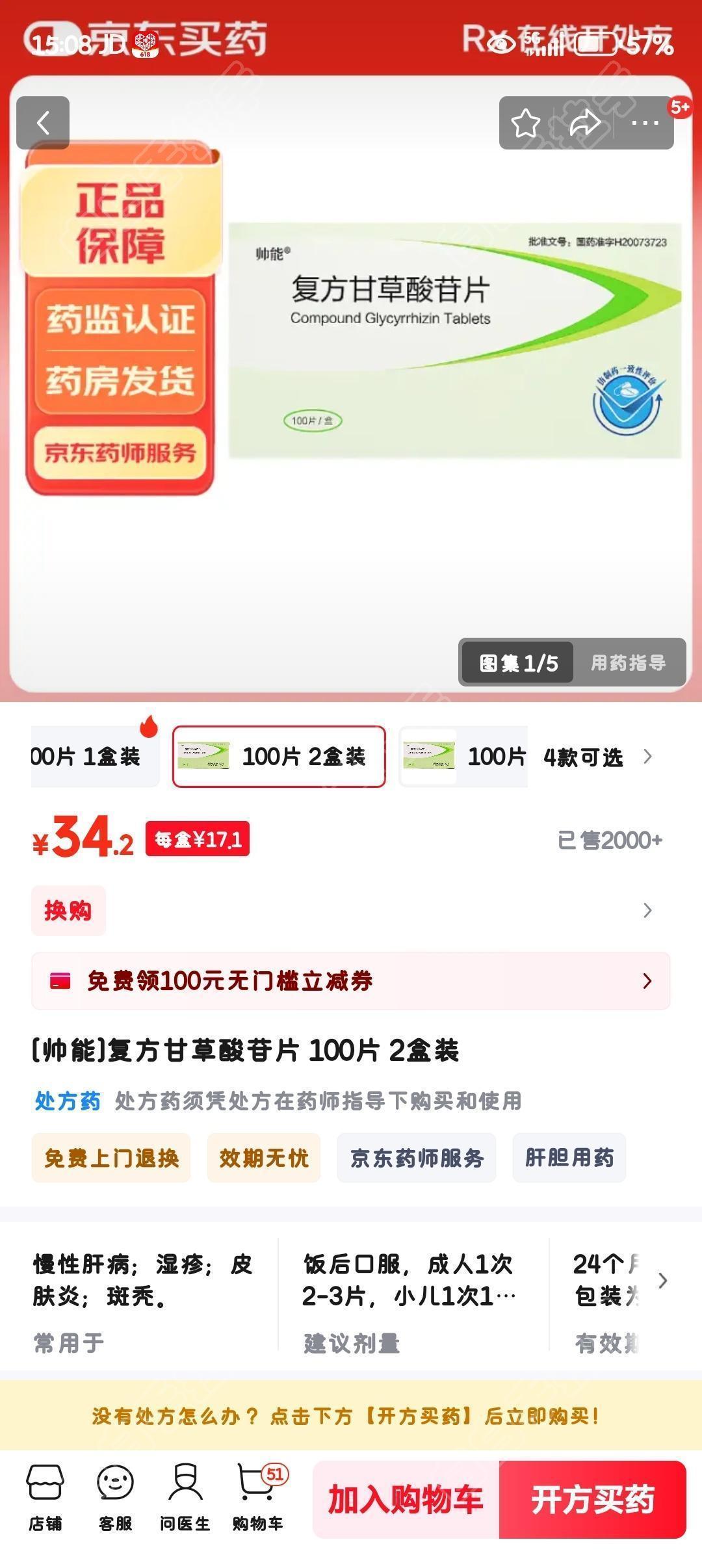Open the 肝胆用药 category chip
702x1568 pixels.
[569, 1158]
